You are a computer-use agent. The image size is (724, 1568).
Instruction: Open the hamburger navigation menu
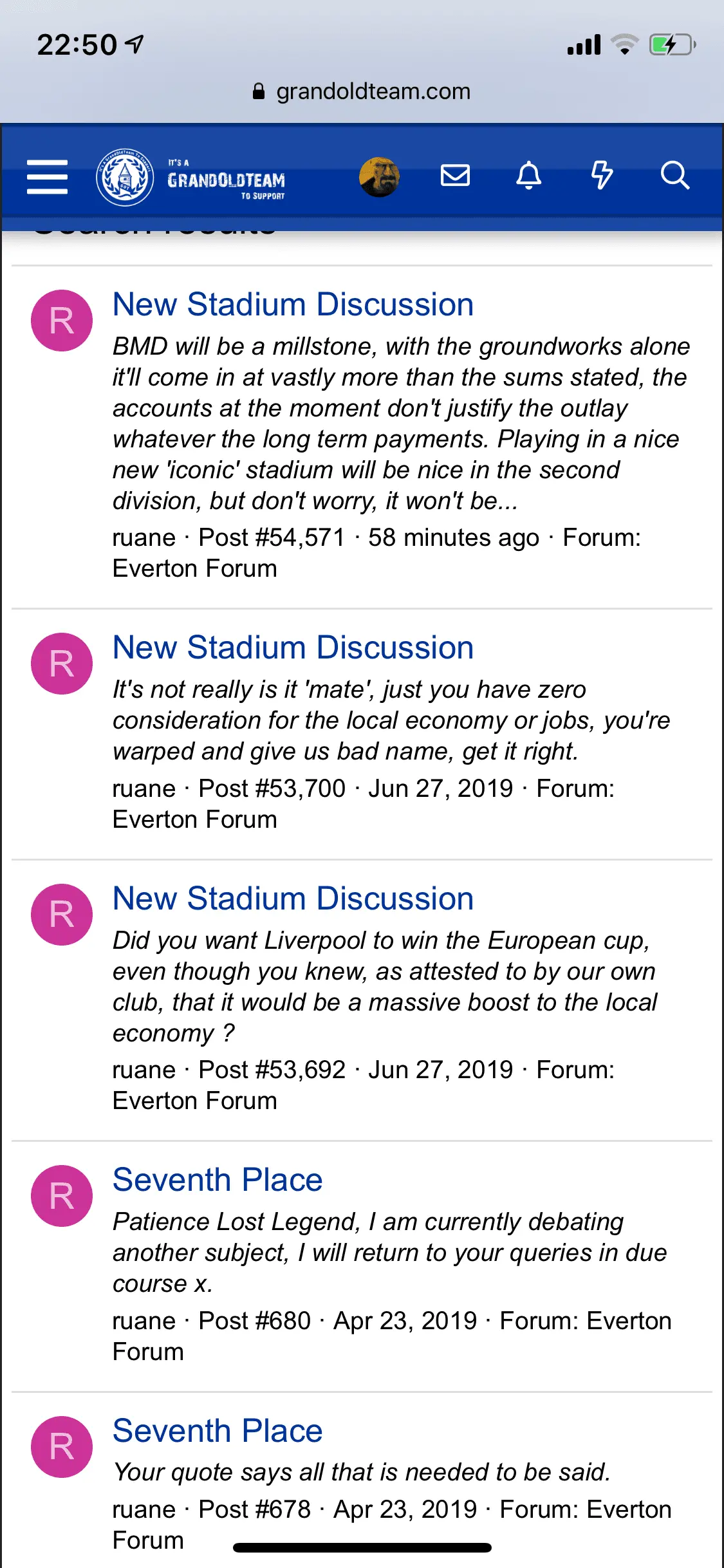pos(47,176)
